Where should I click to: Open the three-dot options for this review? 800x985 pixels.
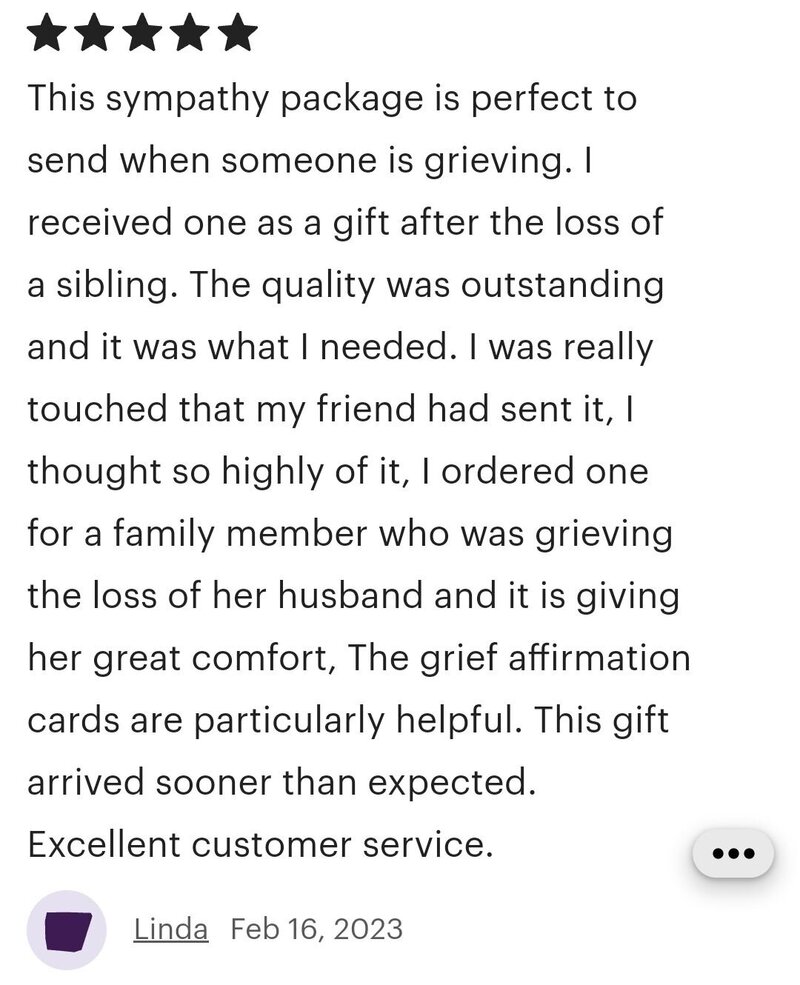tap(733, 853)
